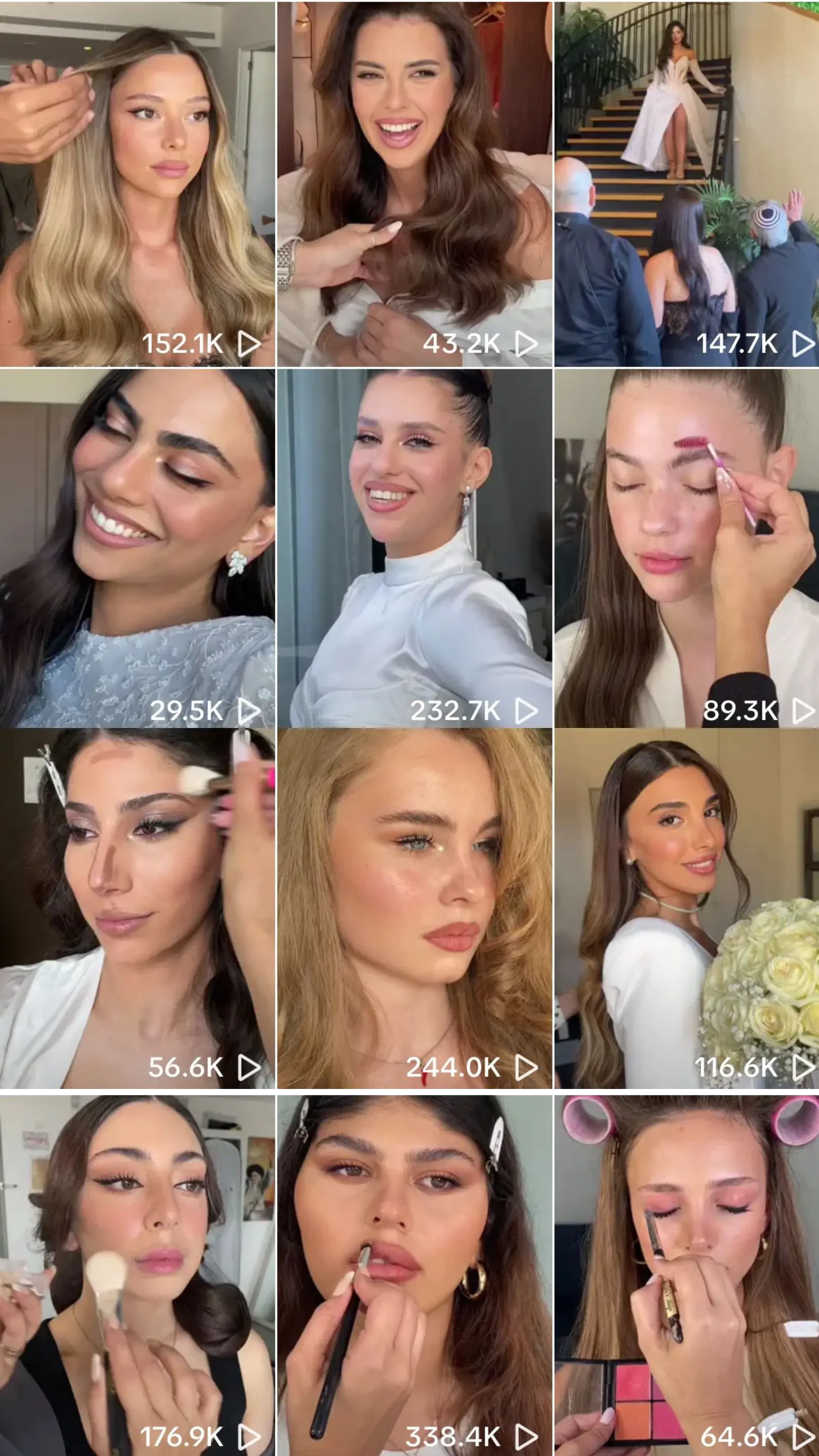
Task: Play the video with 176.9K views
Action: [x=138, y=1275]
